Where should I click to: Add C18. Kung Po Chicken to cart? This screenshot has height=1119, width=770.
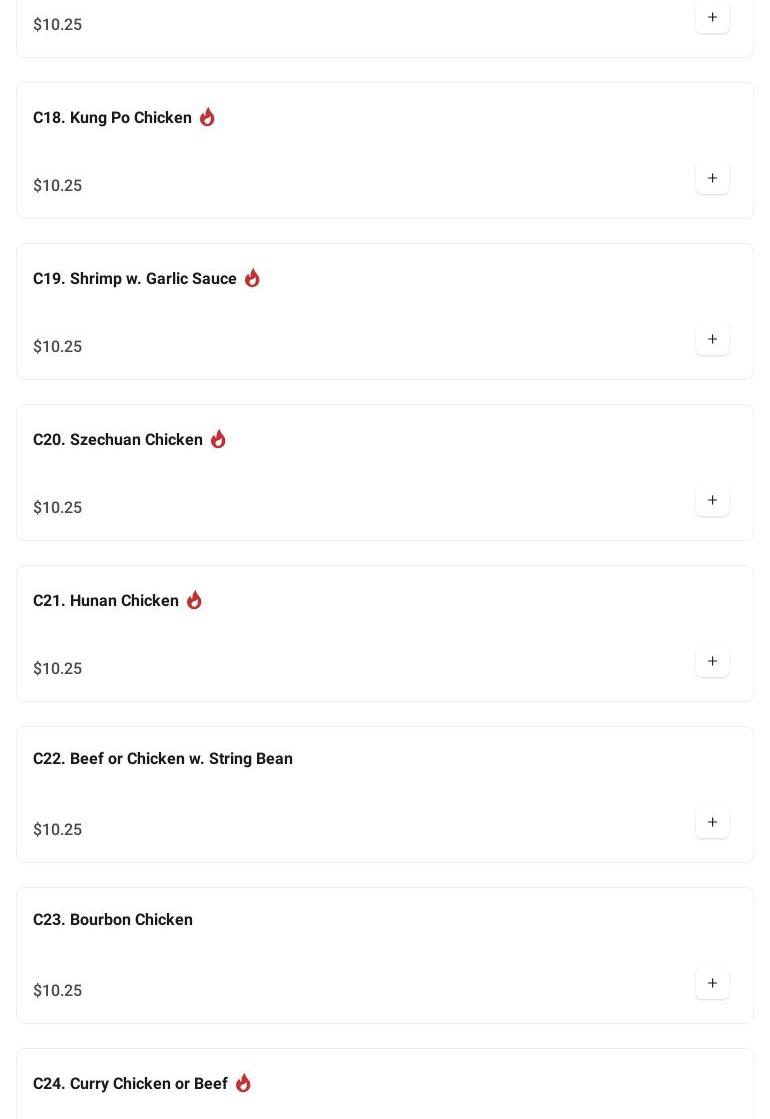(x=712, y=179)
